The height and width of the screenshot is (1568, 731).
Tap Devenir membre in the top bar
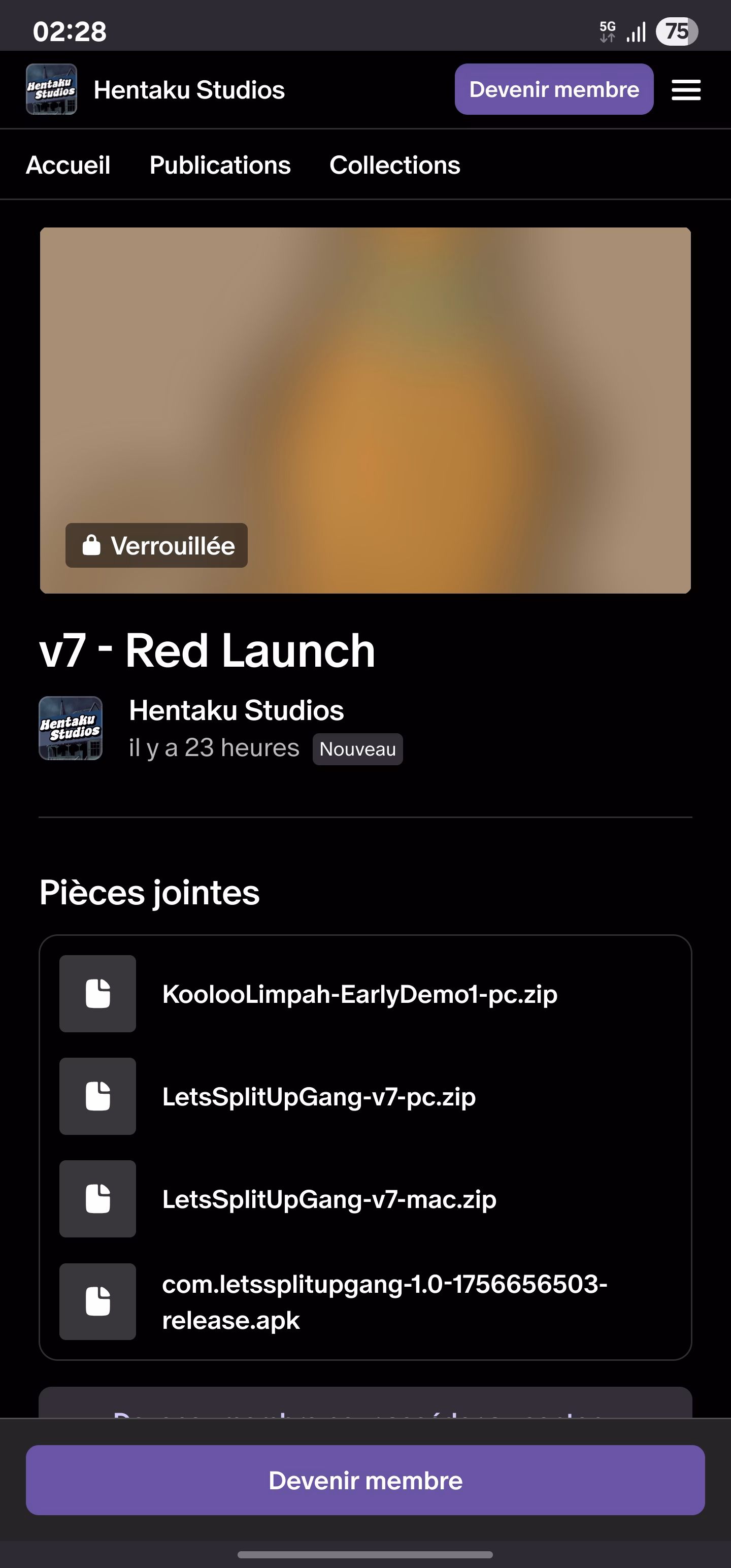553,89
